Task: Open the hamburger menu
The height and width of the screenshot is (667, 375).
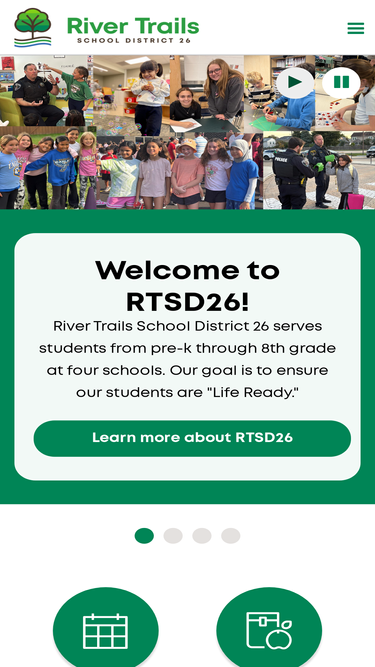Action: click(x=355, y=28)
